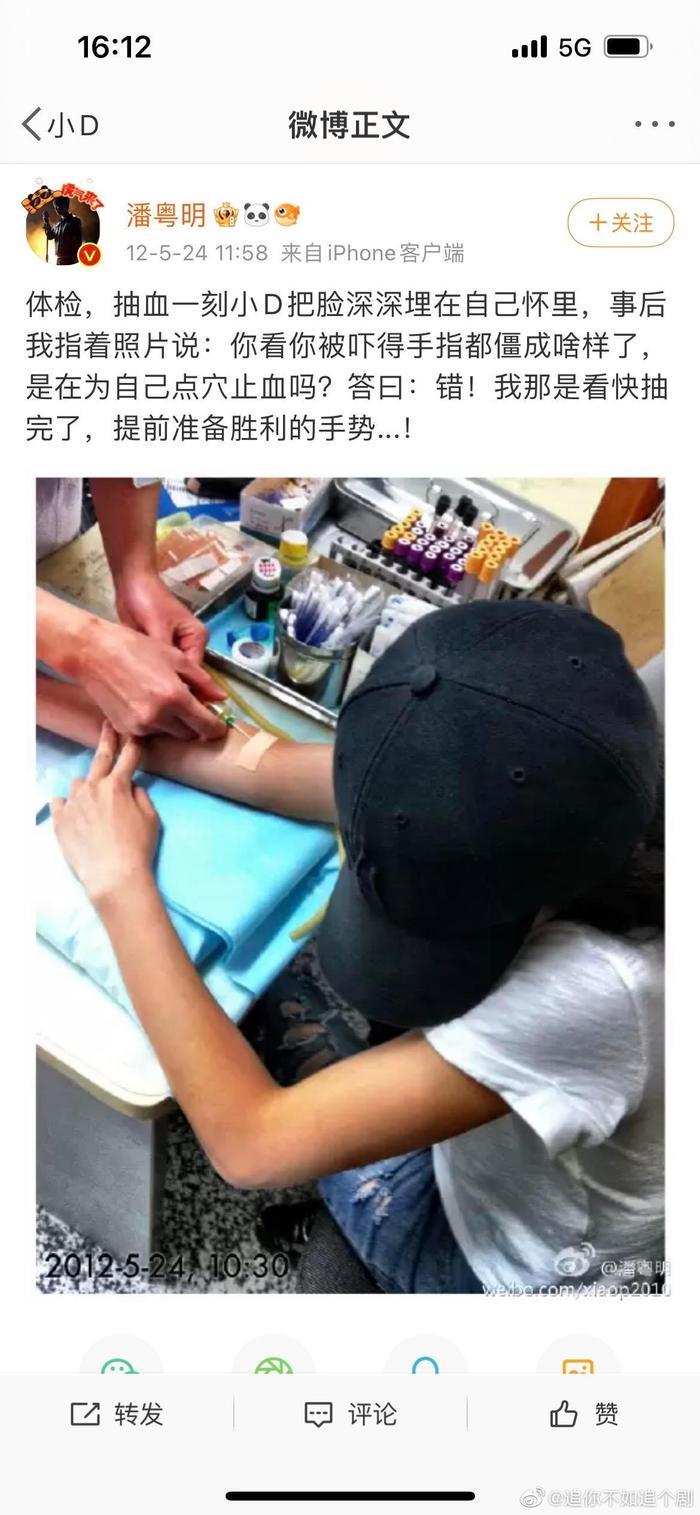Go back to 小D page

point(60,125)
